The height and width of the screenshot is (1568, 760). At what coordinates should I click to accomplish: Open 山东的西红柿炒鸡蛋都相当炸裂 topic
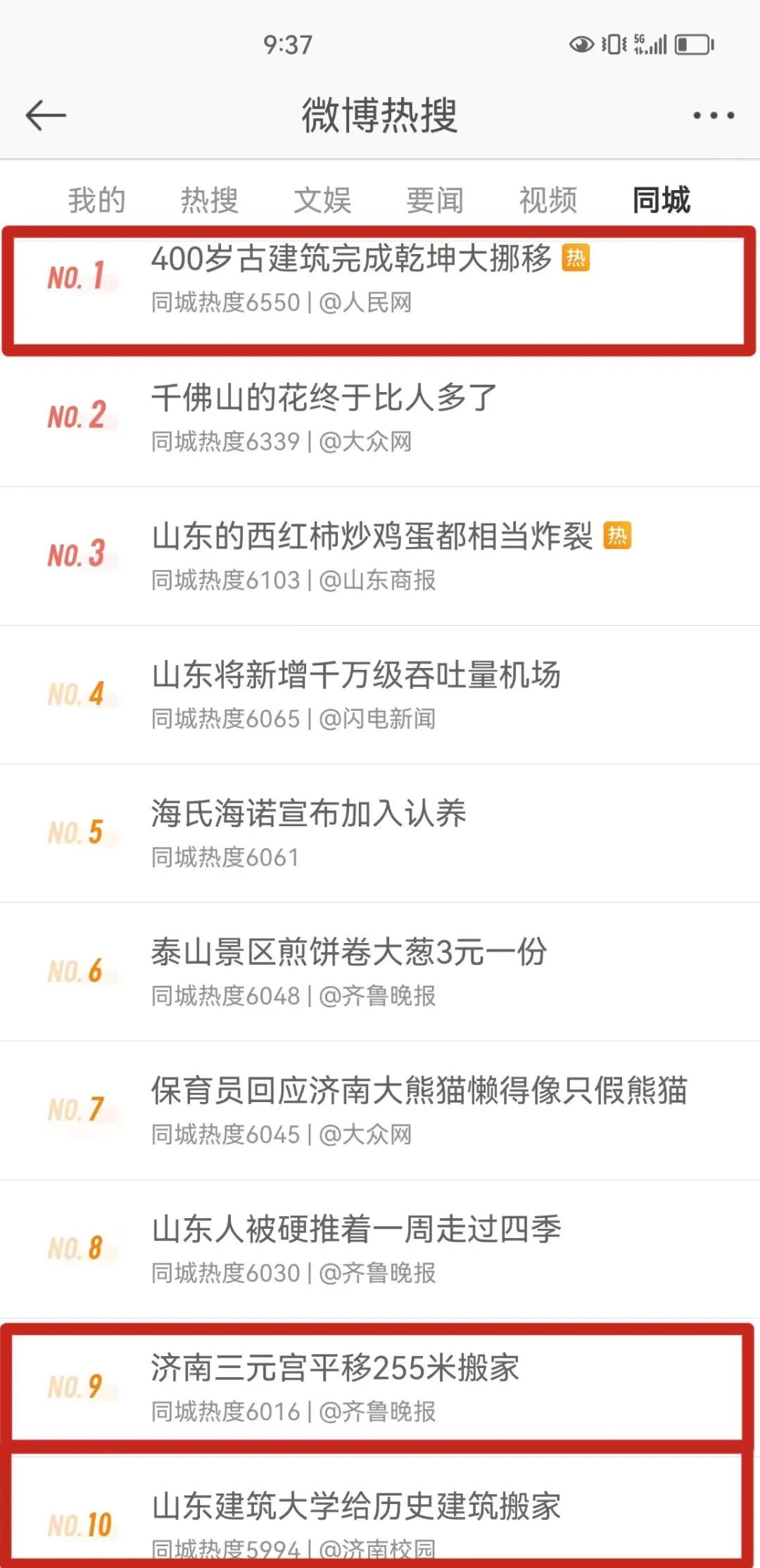(x=380, y=556)
